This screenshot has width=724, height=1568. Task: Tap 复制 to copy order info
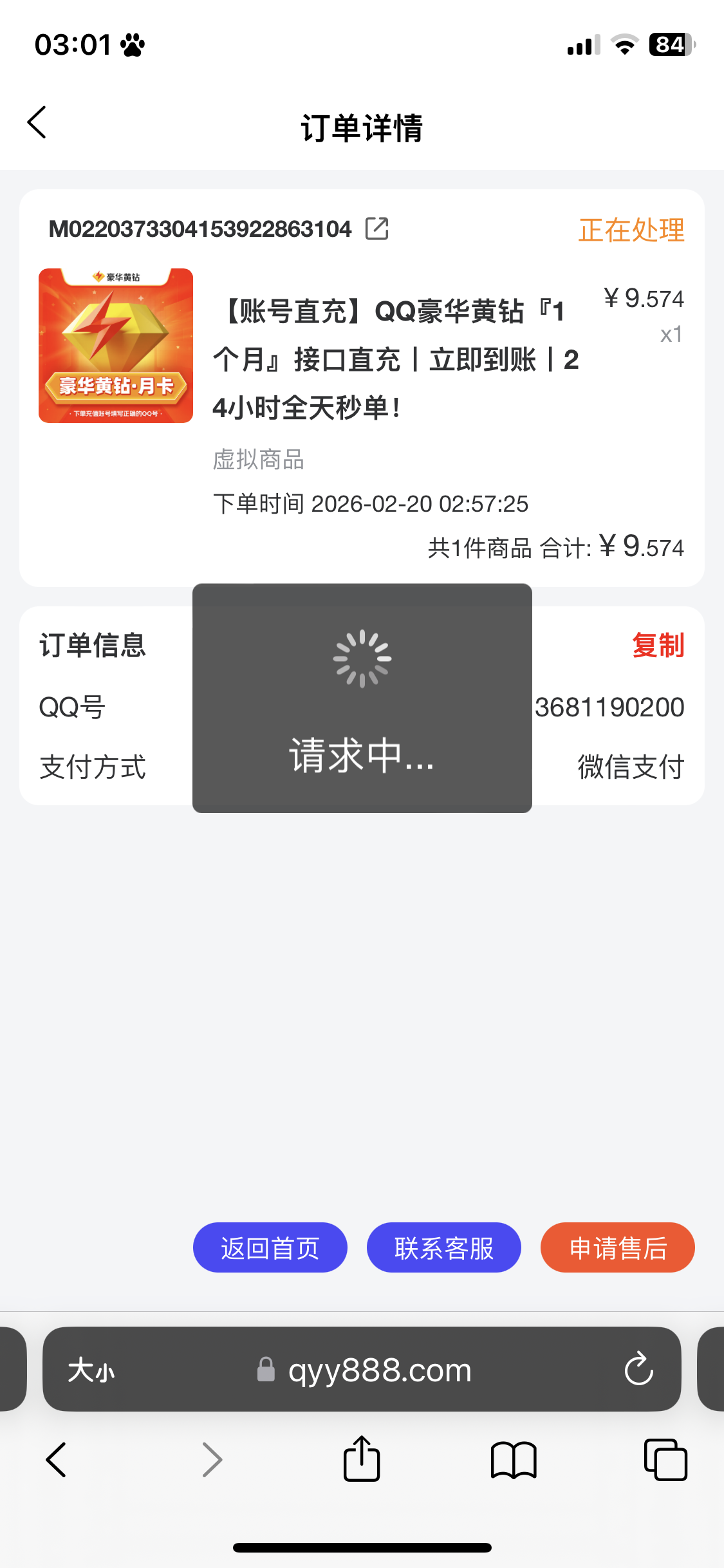[658, 645]
